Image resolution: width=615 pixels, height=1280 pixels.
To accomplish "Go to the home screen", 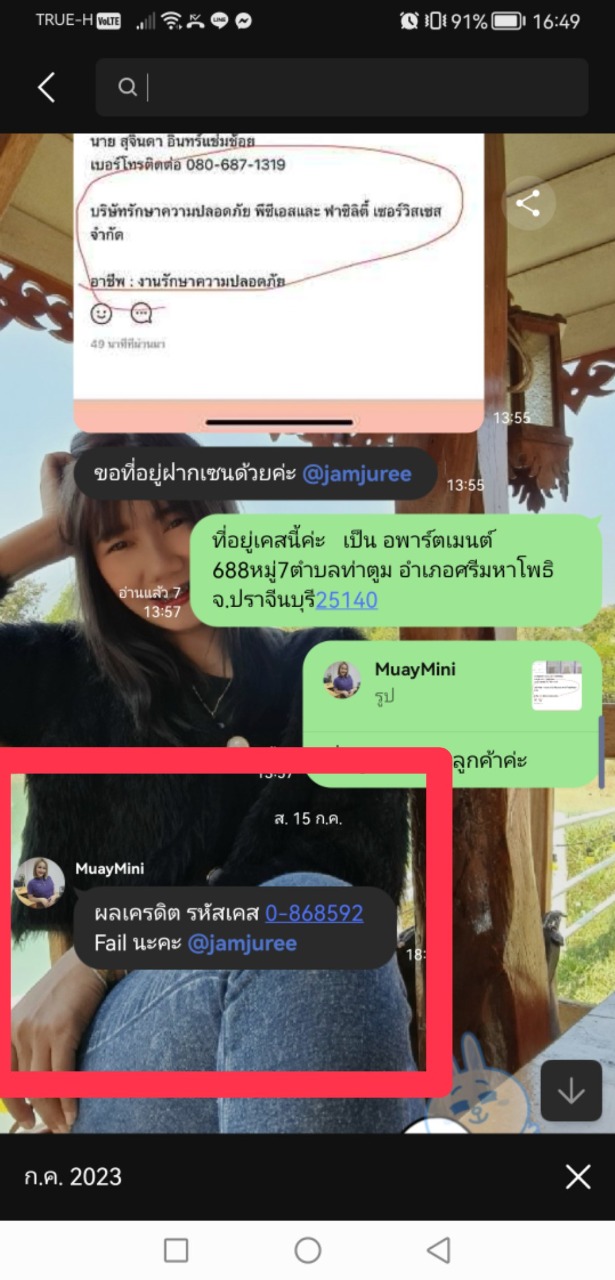I will [x=307, y=1250].
